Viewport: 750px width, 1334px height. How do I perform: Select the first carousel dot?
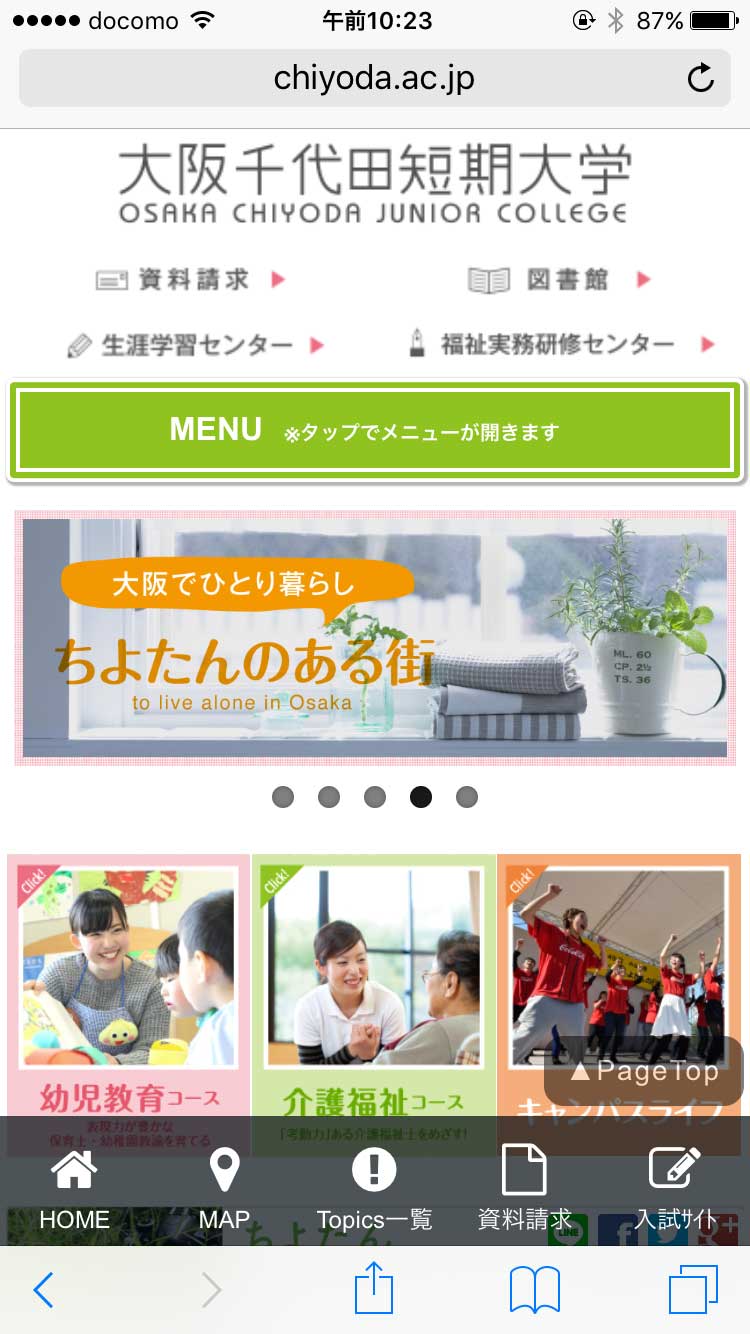[x=283, y=797]
